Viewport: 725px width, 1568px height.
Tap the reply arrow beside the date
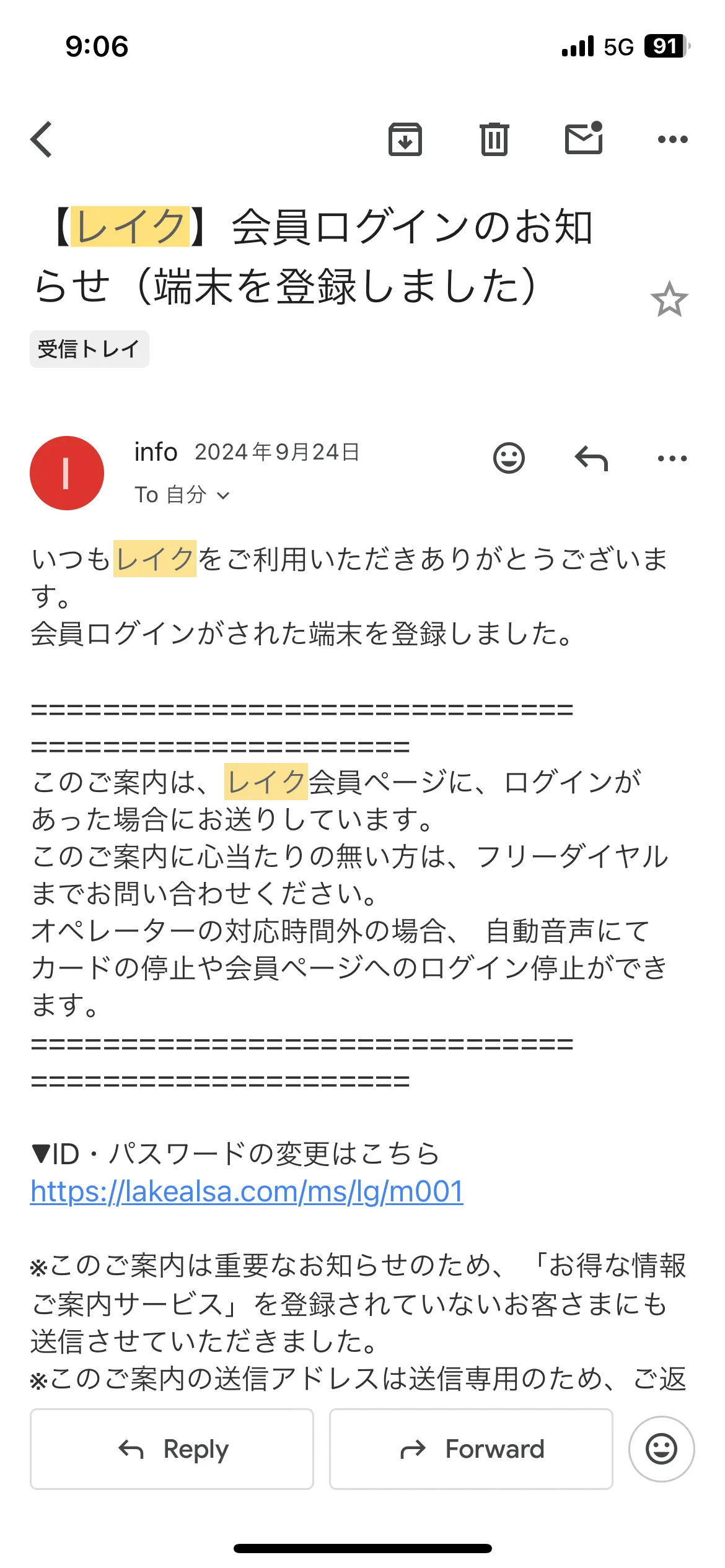(x=591, y=458)
